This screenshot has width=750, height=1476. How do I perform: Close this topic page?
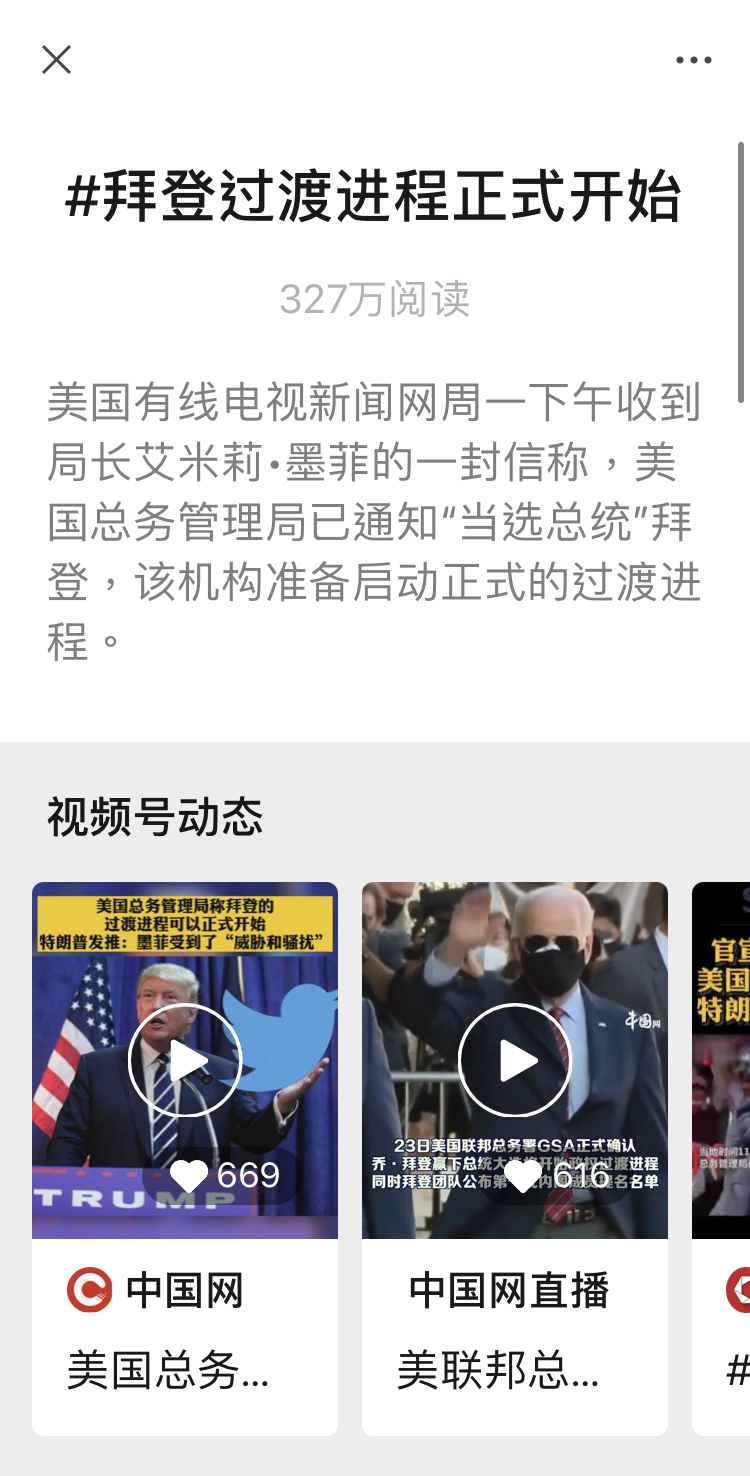coord(56,60)
